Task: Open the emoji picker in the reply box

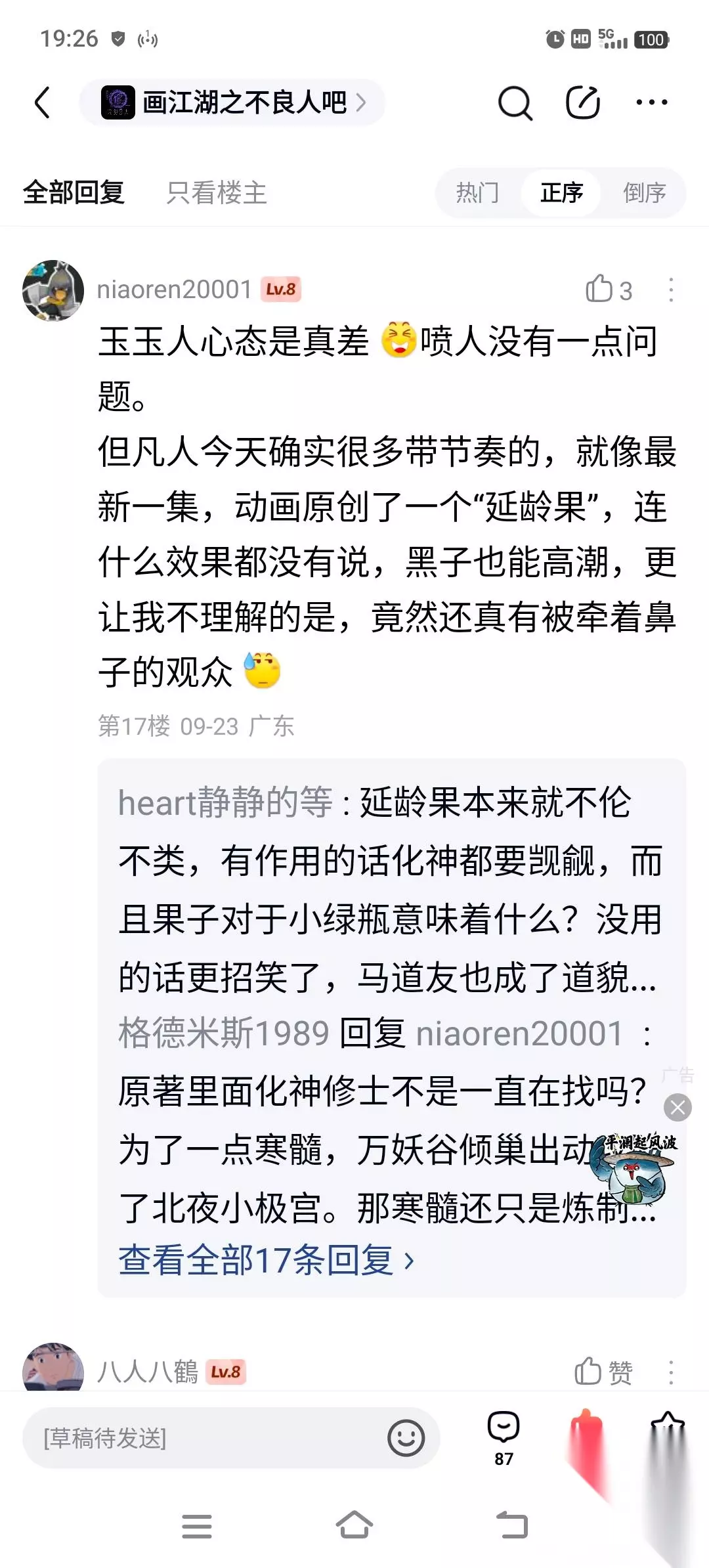Action: 406,1438
